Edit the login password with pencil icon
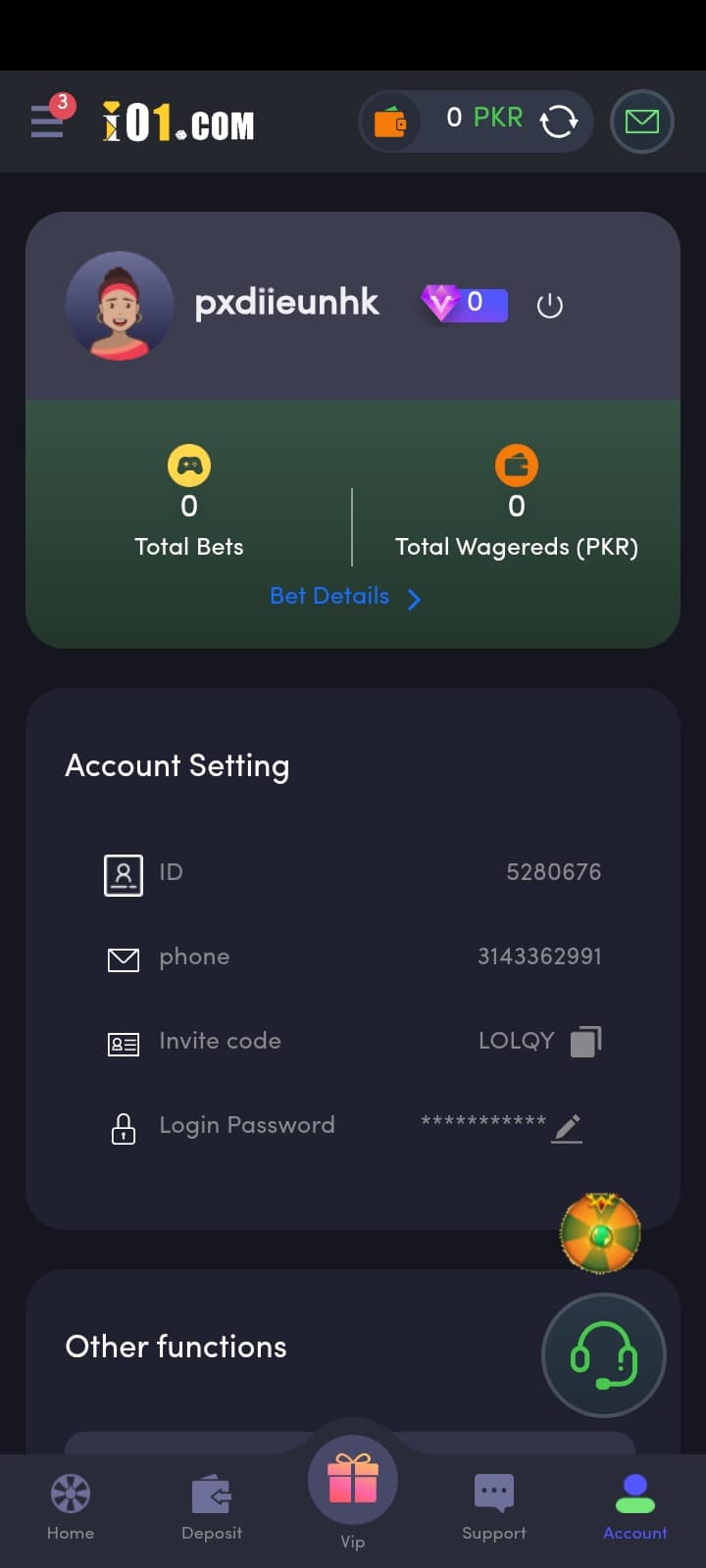Viewport: 706px width, 1568px height. (567, 1129)
